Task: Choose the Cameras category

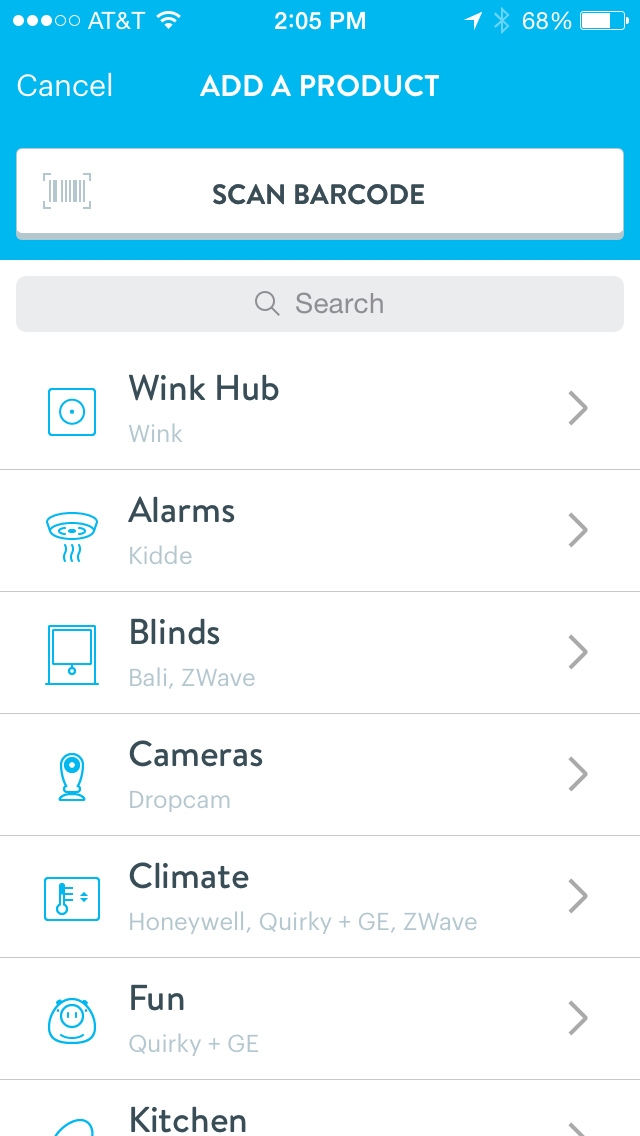Action: click(319, 775)
